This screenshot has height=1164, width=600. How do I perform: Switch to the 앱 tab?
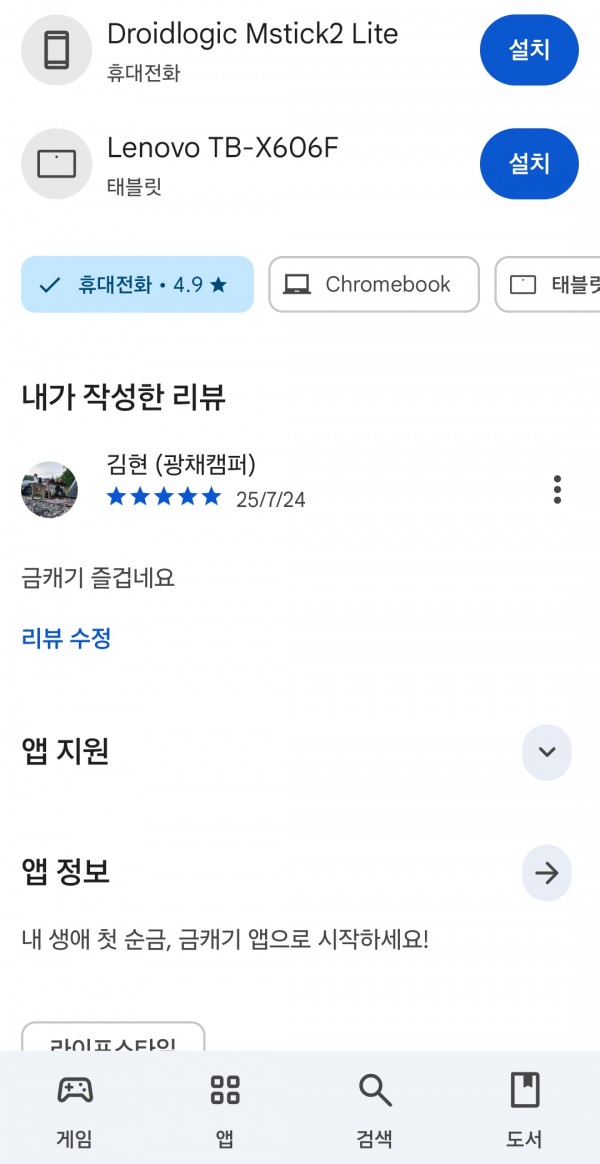click(x=225, y=1109)
